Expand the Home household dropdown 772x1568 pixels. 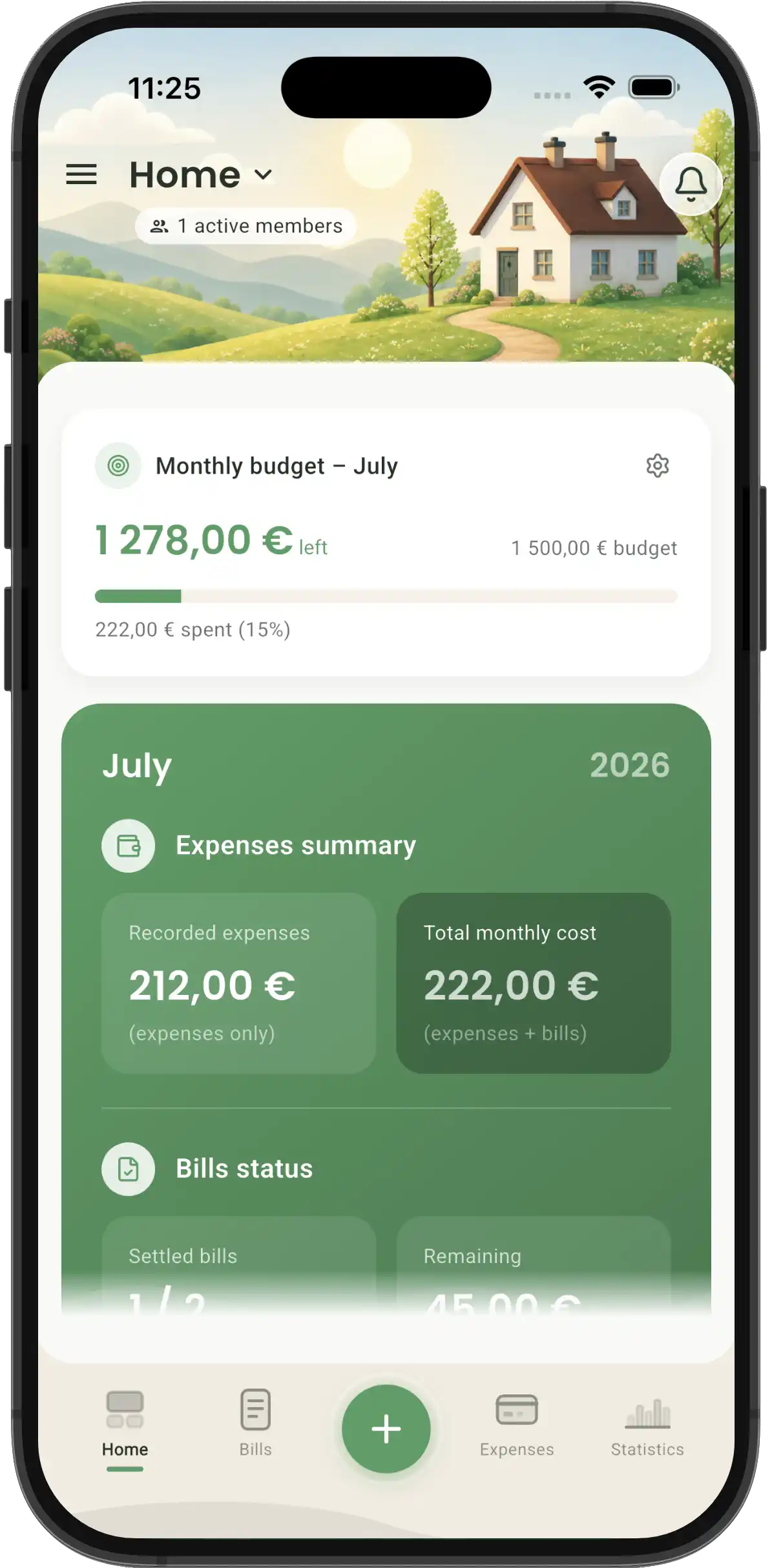pyautogui.click(x=201, y=174)
